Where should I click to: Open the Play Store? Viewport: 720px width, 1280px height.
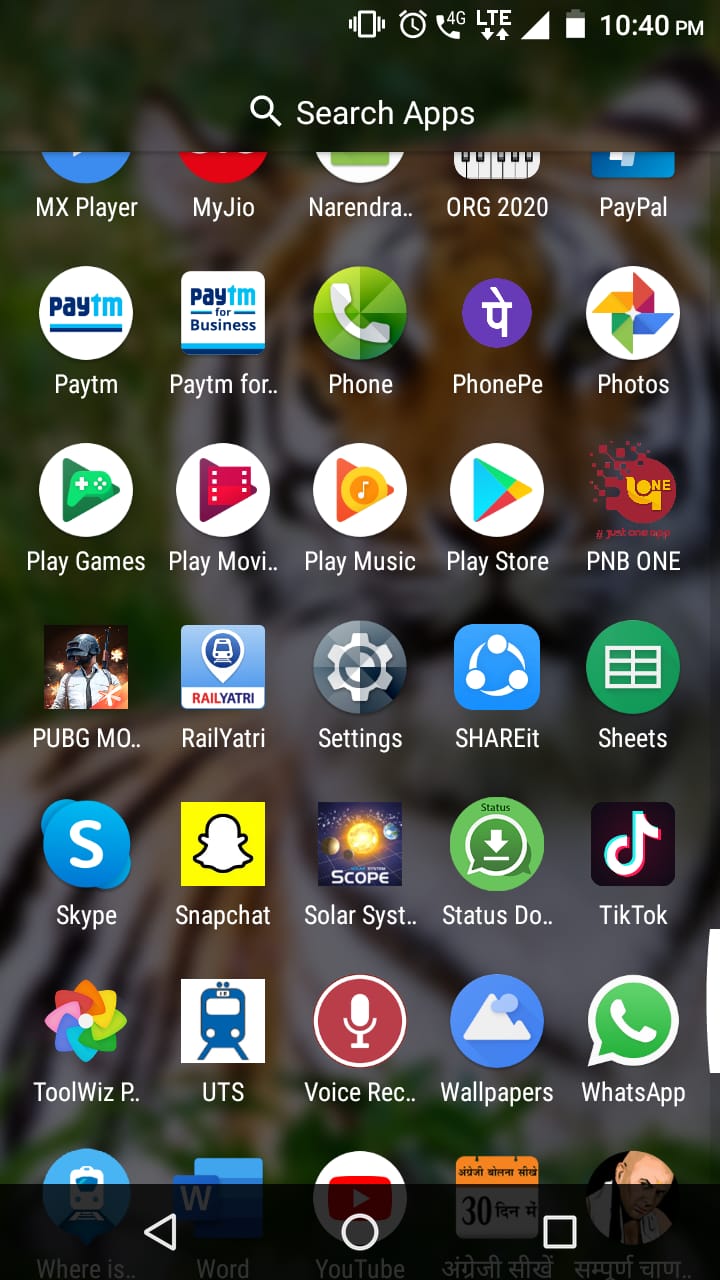click(x=497, y=490)
